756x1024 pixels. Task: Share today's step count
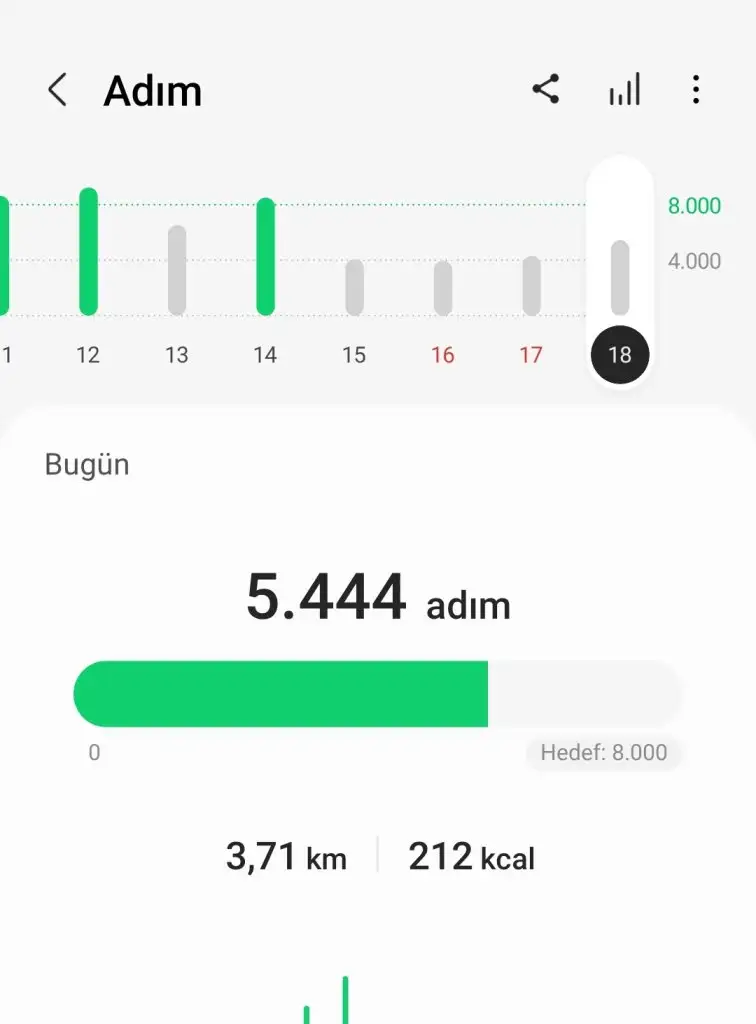(x=546, y=90)
